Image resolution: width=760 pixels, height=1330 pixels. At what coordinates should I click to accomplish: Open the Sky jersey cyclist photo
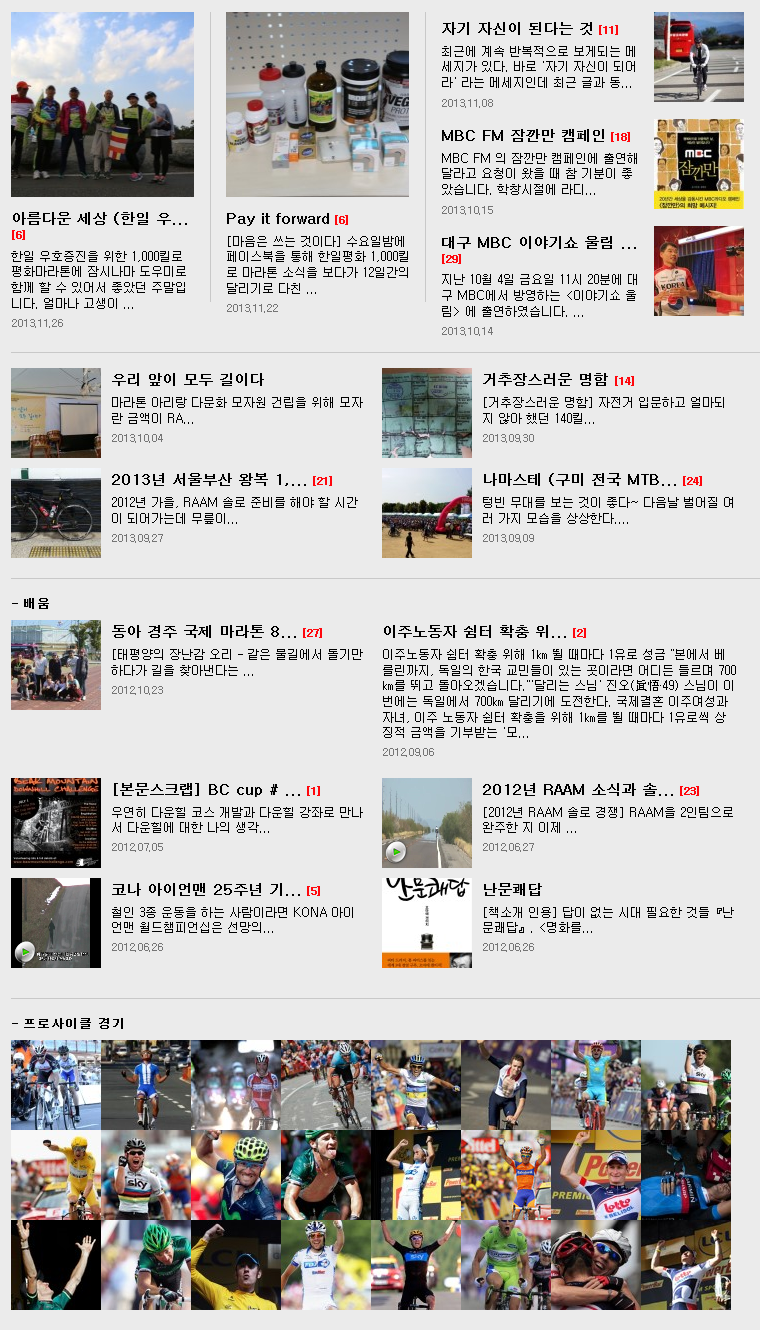pos(145,1175)
